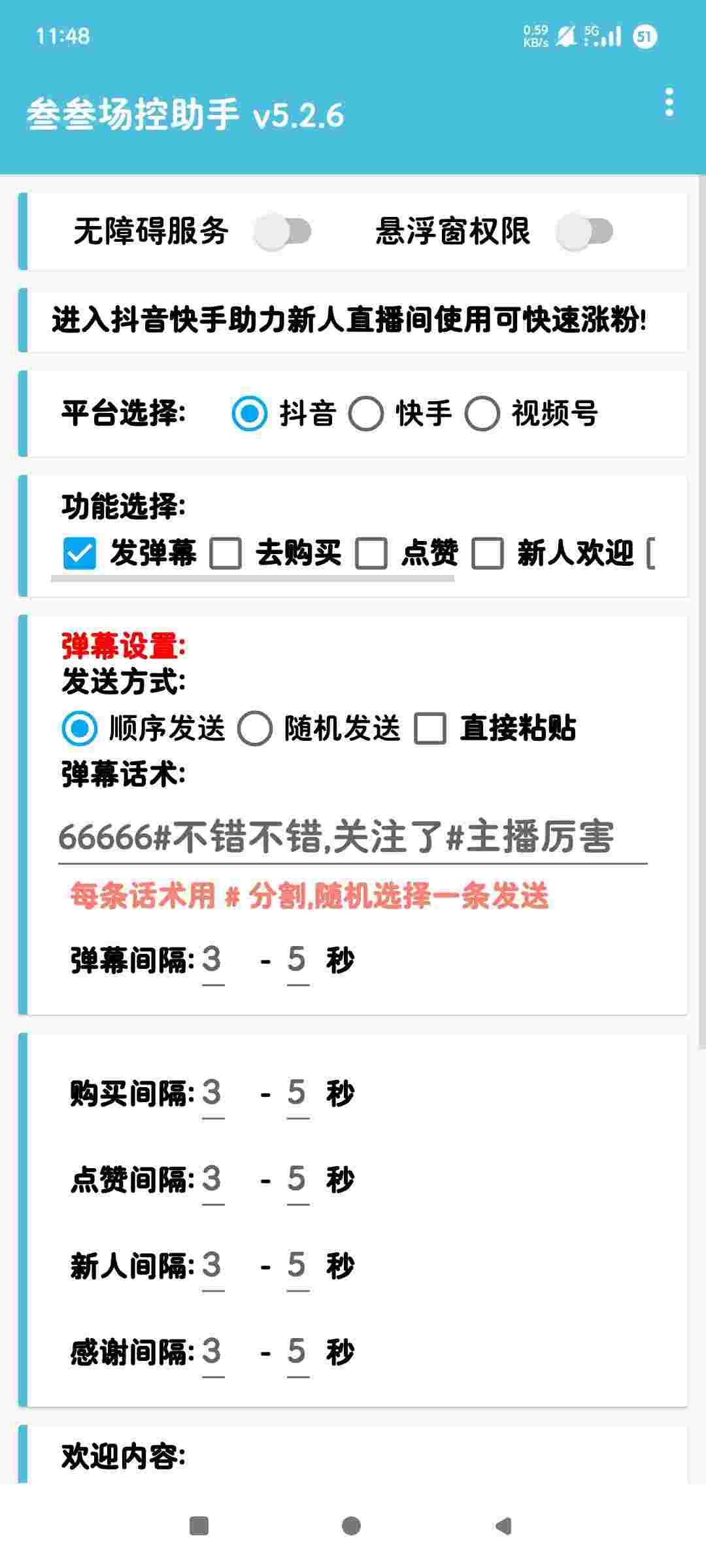706x1568 pixels.
Task: Check the 点赞 function checkbox
Action: 371,553
